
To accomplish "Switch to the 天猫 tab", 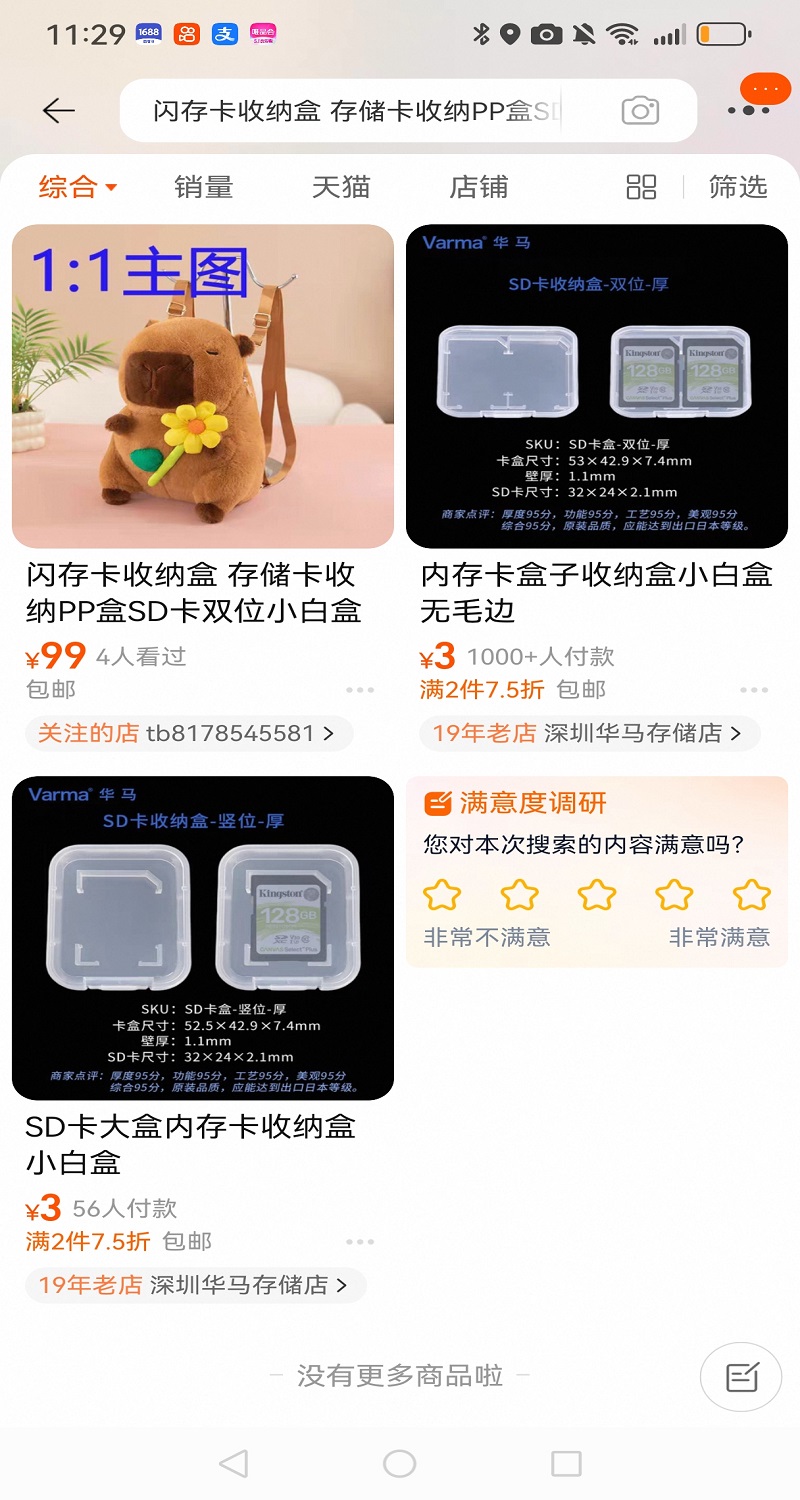I will pos(341,187).
